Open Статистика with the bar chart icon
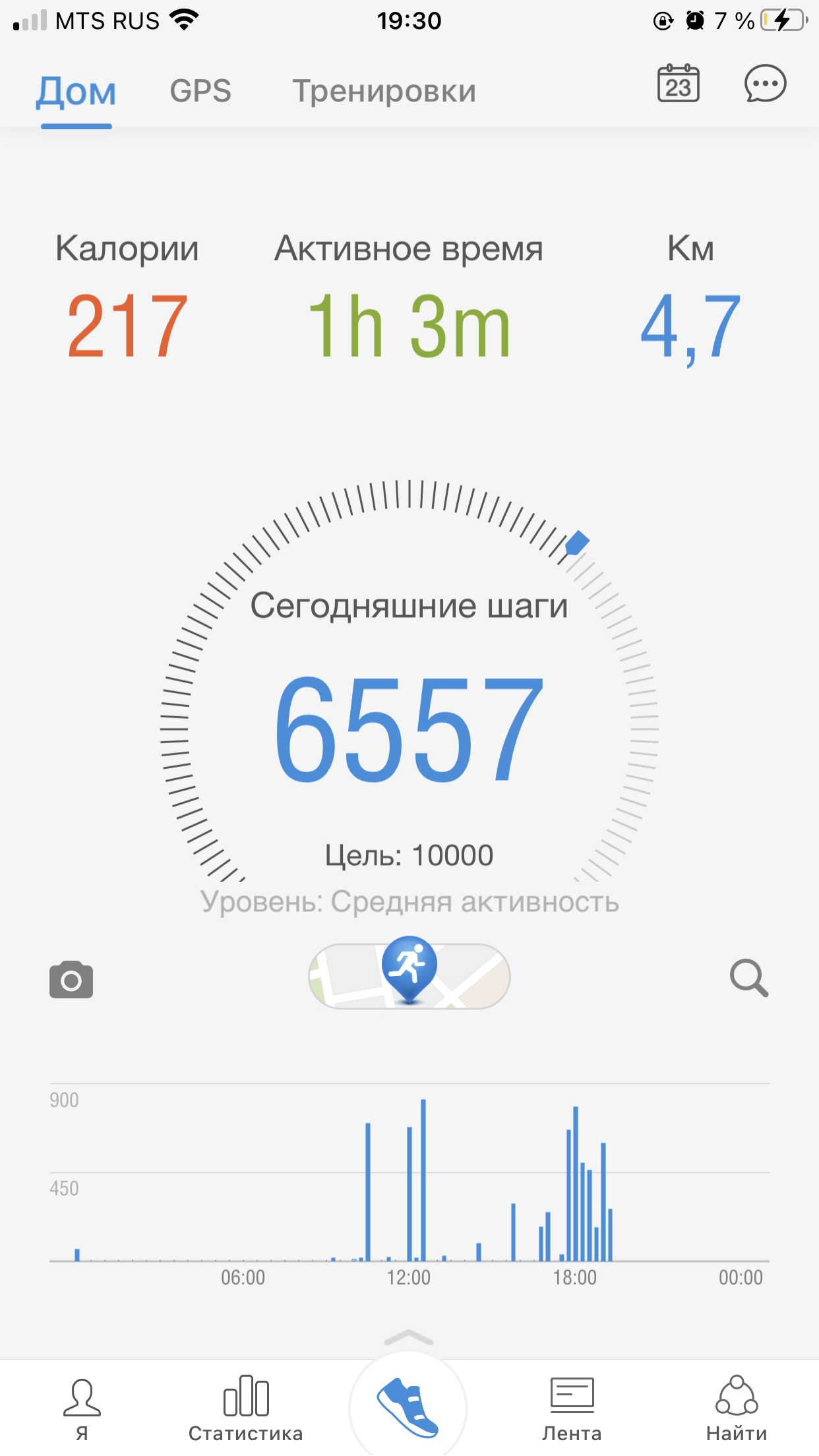819x1456 pixels. (245, 1400)
